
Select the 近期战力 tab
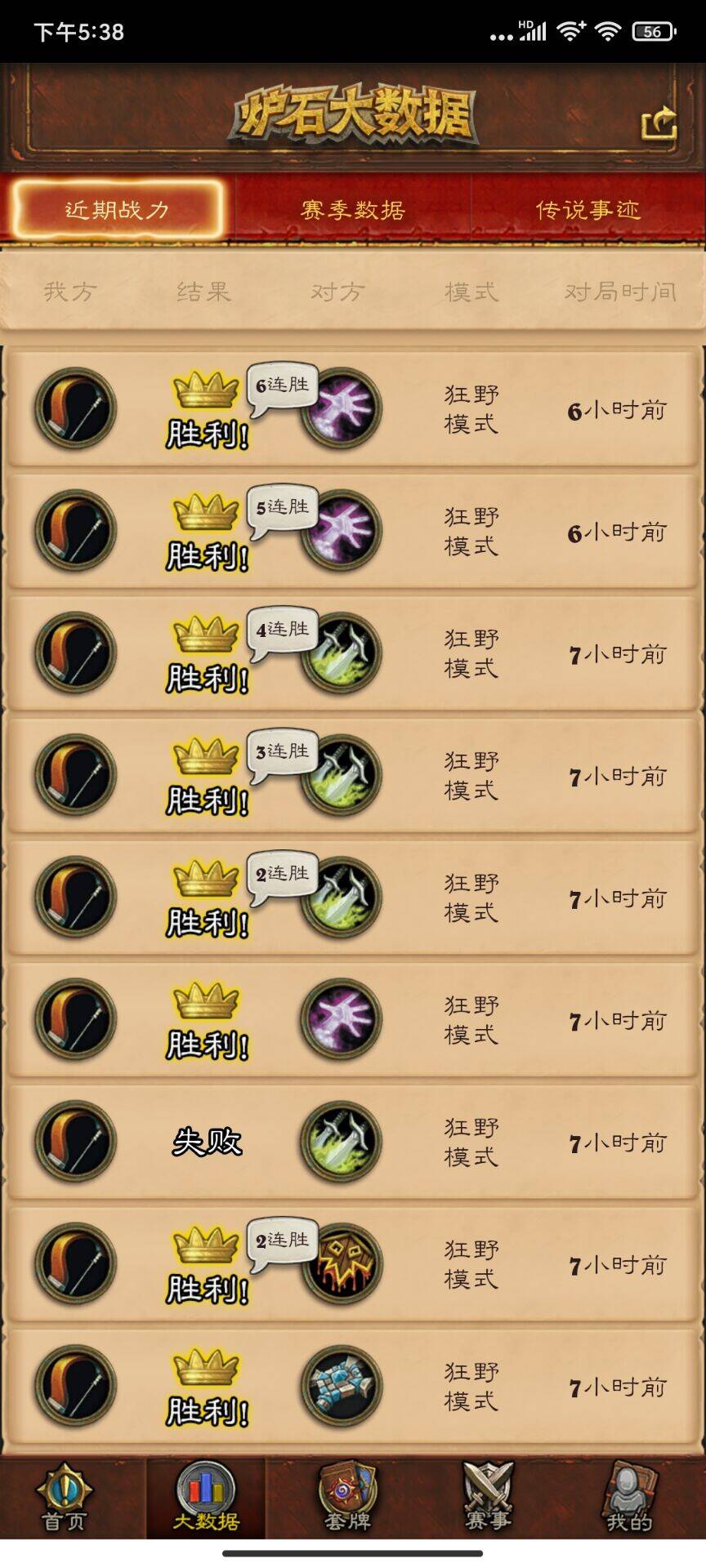(118, 210)
